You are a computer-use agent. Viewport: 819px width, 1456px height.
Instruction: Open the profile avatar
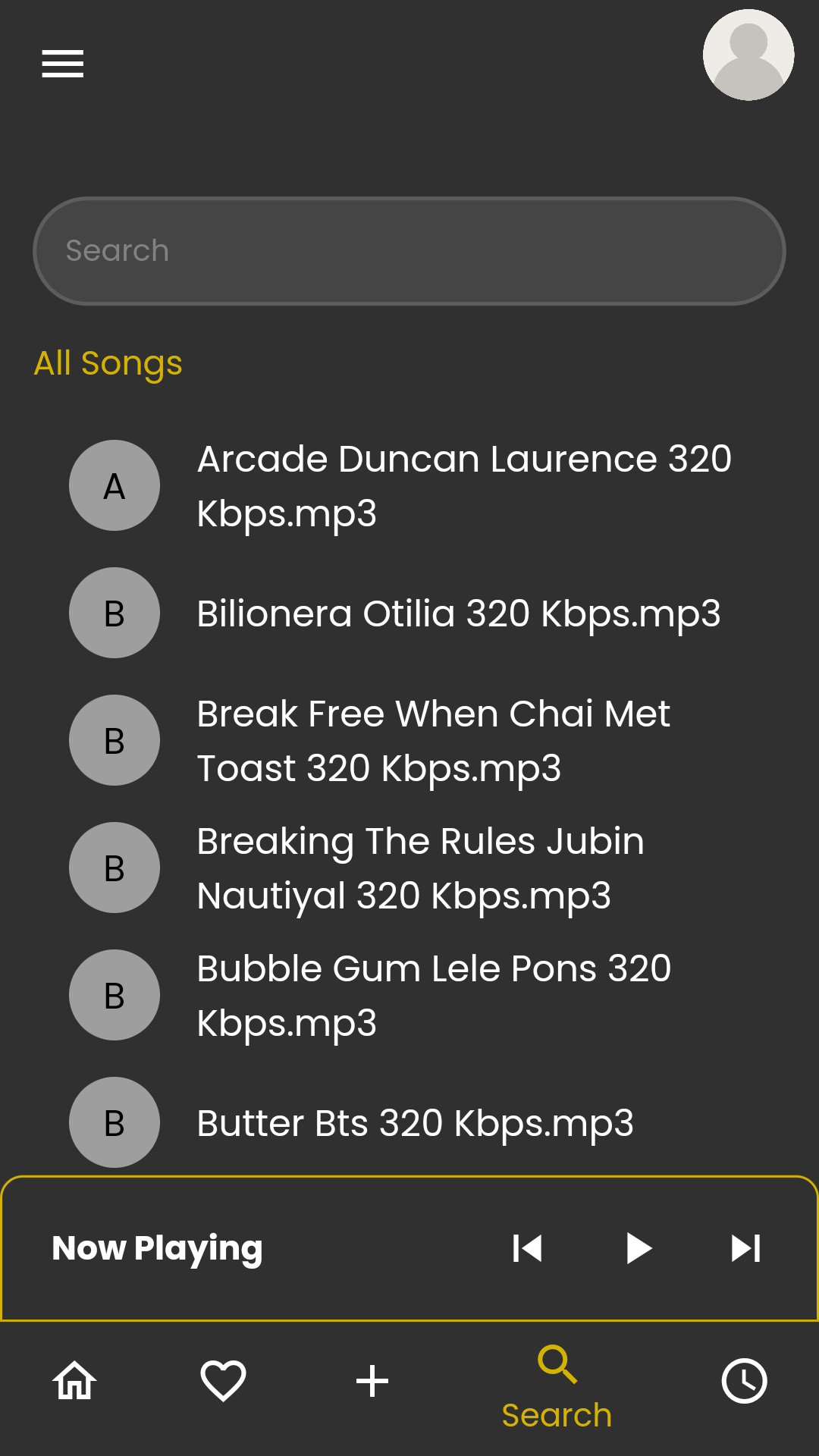click(748, 55)
